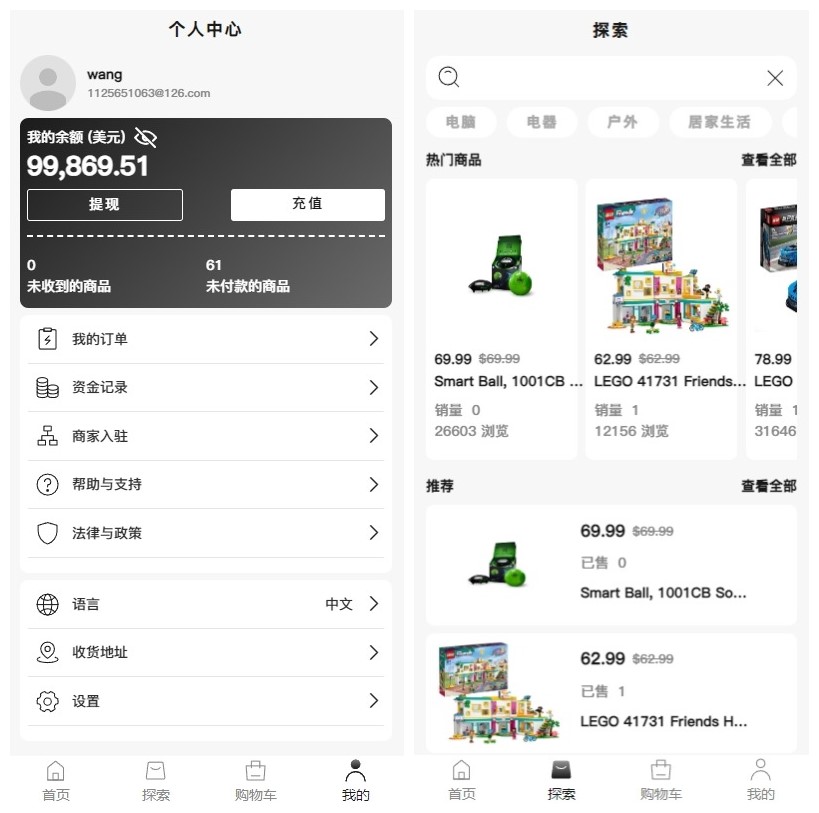Select the 电脑 category chip
Image resolution: width=819 pixels, height=813 pixels.
point(461,122)
